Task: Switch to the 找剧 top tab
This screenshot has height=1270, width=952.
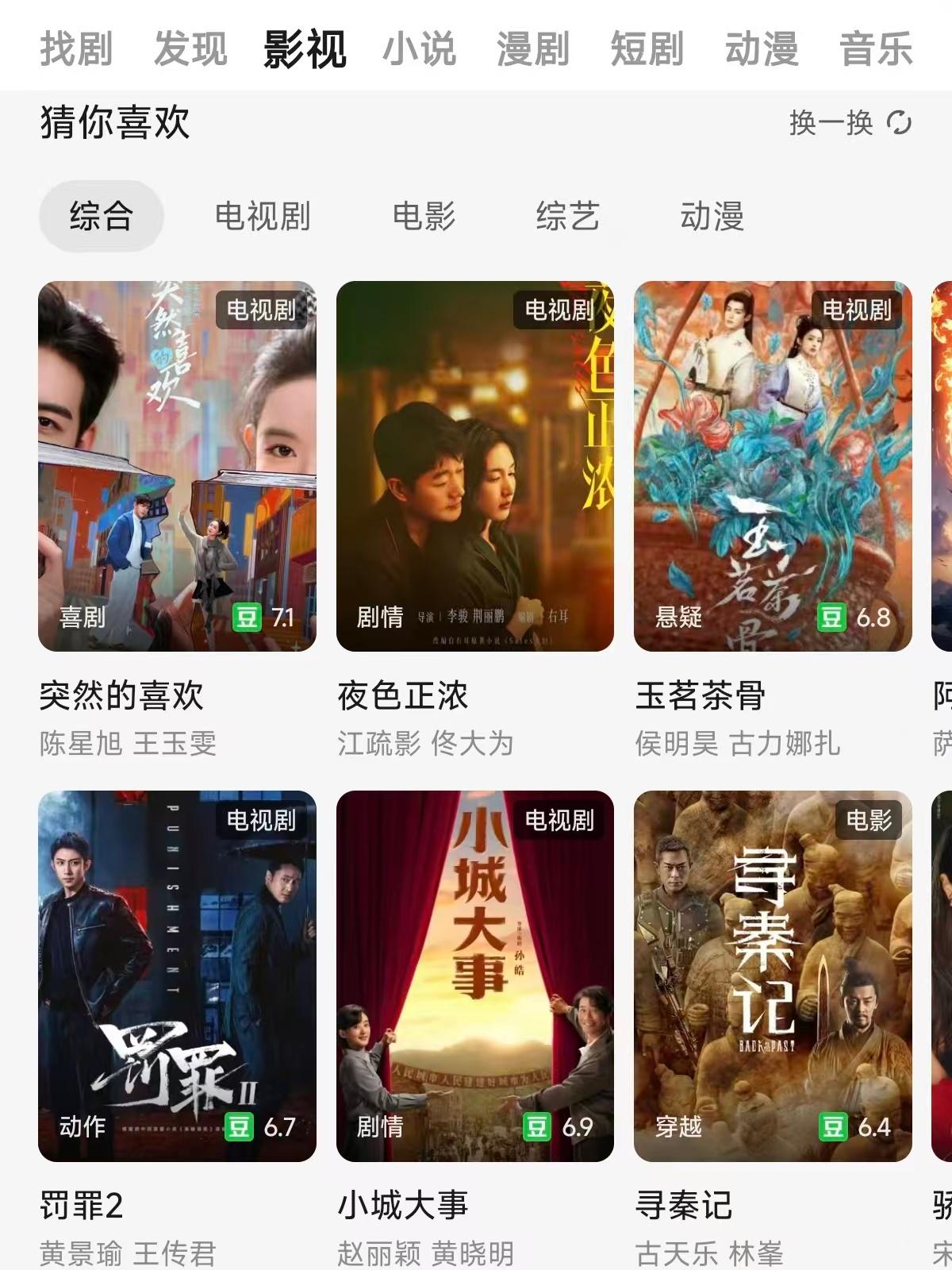Action: (76, 49)
